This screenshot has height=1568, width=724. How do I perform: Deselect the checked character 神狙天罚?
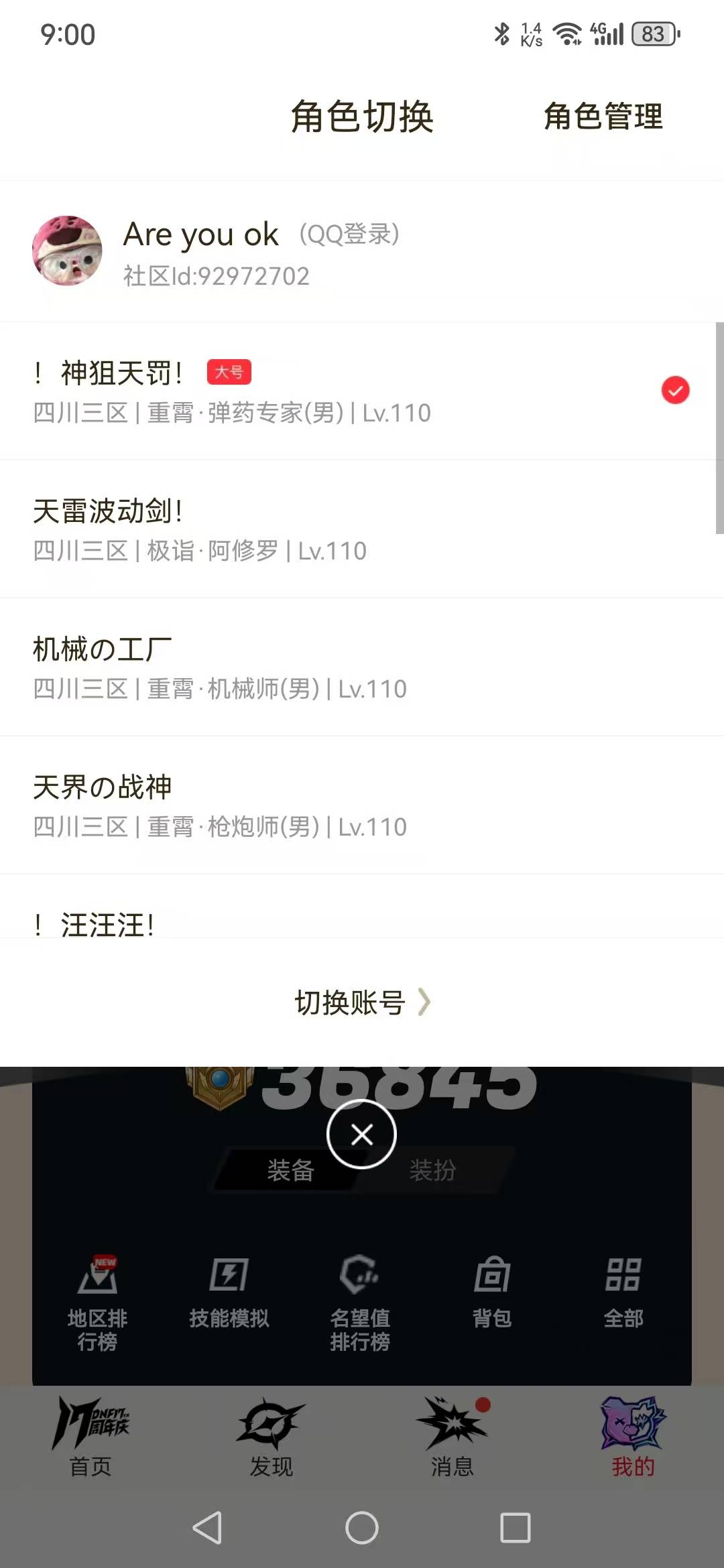click(676, 391)
